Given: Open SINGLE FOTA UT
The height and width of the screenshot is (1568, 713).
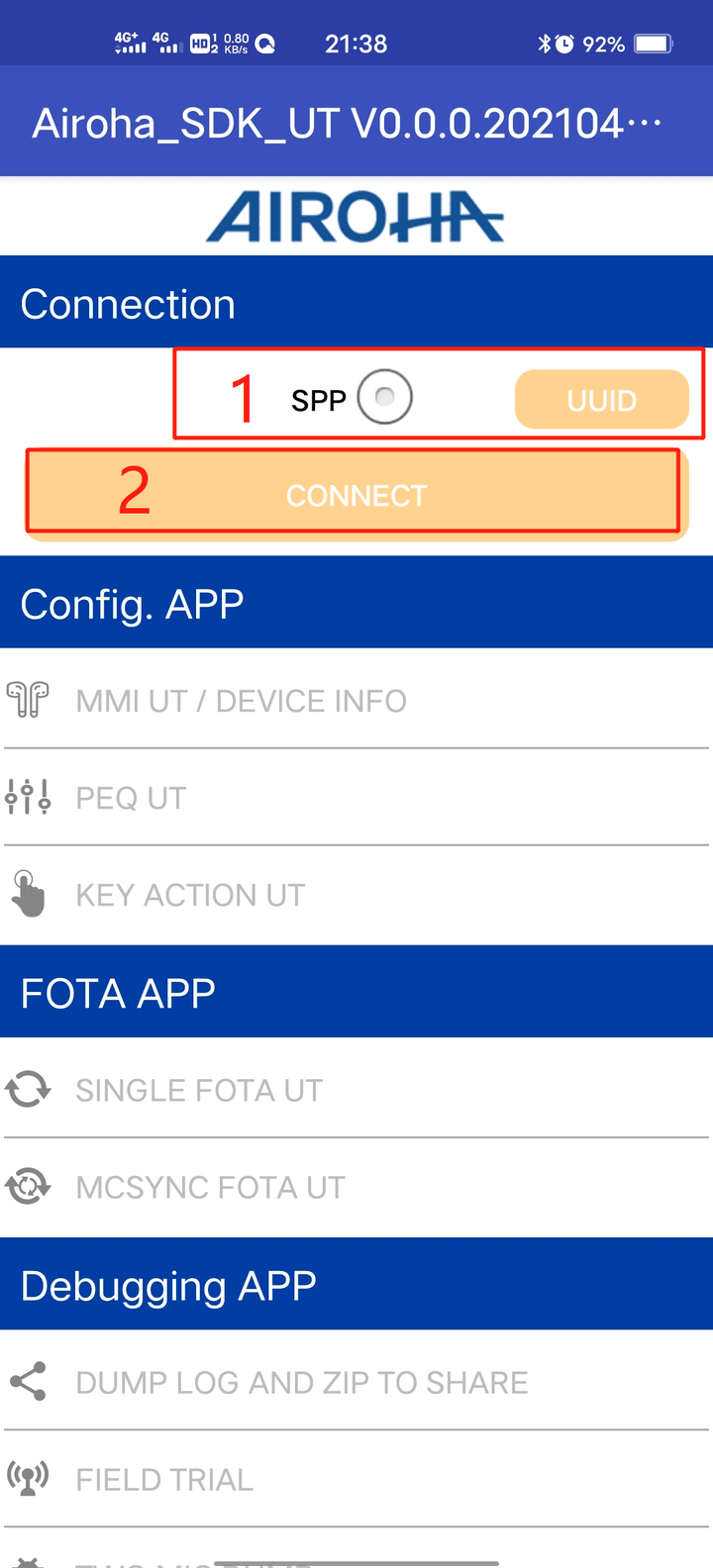Looking at the screenshot, I should click(x=356, y=1090).
